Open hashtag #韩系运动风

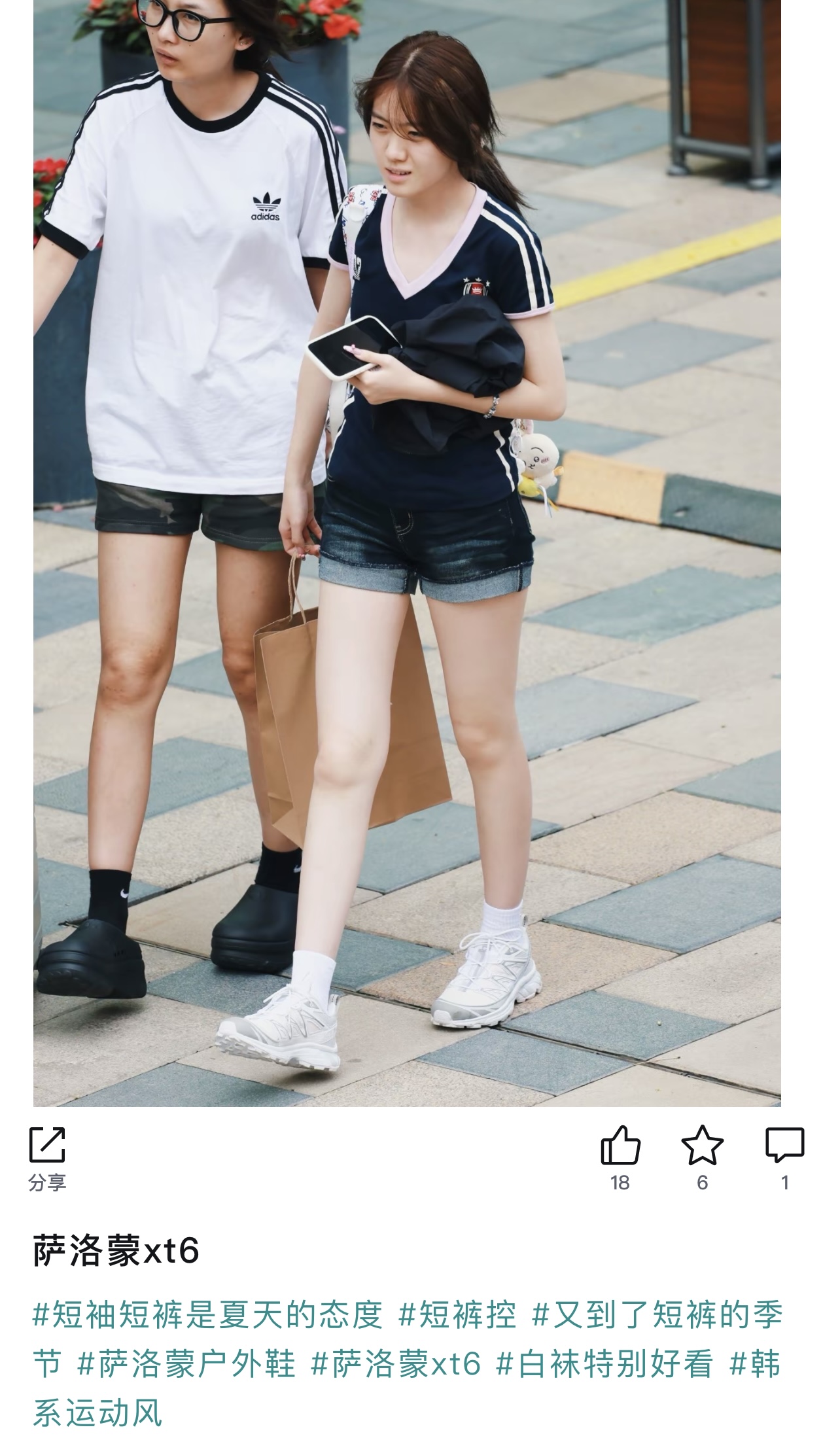(x=98, y=1413)
